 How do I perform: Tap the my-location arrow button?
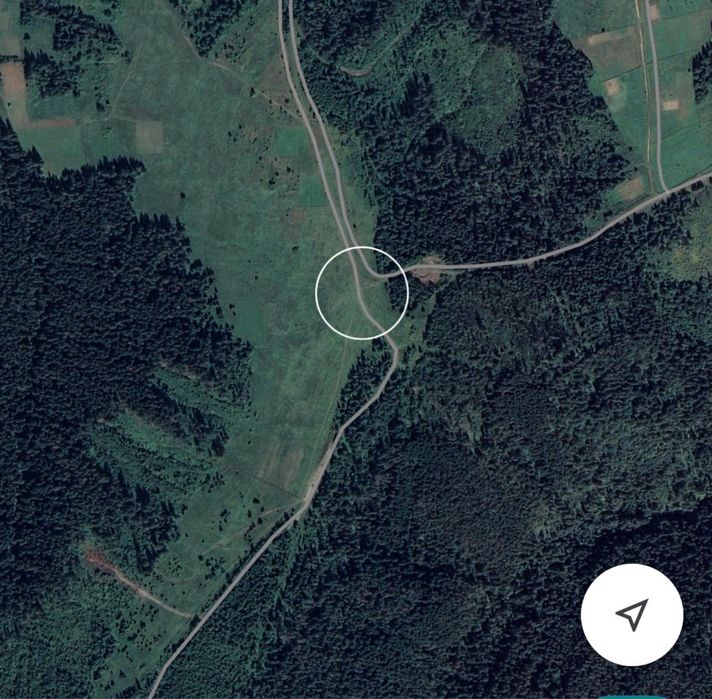(631, 614)
